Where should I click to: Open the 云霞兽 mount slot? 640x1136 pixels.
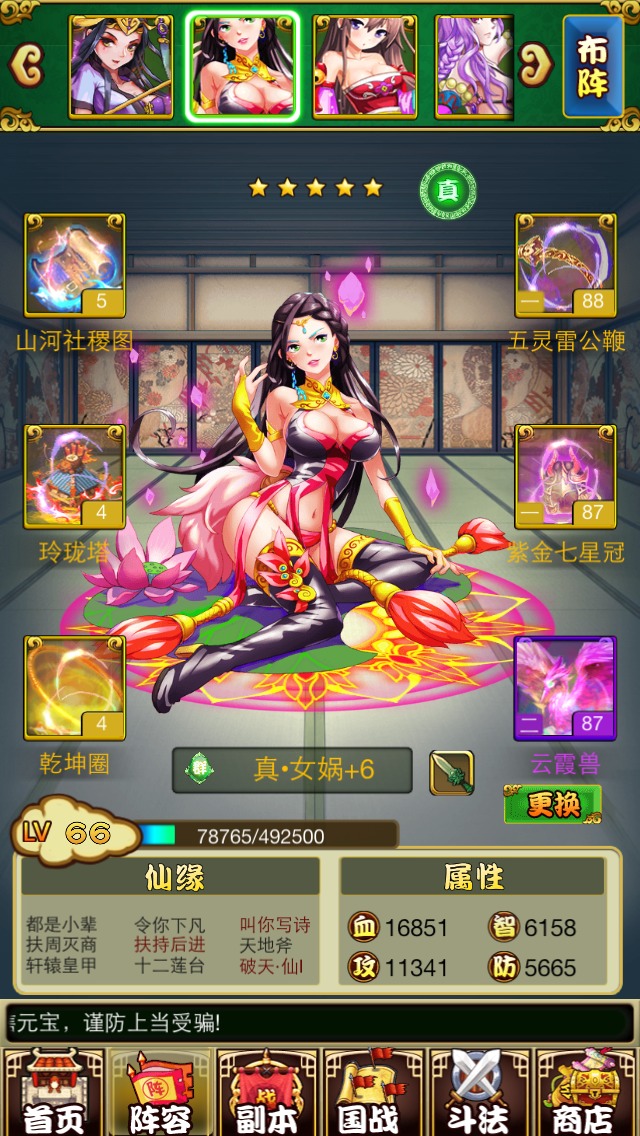(x=565, y=687)
